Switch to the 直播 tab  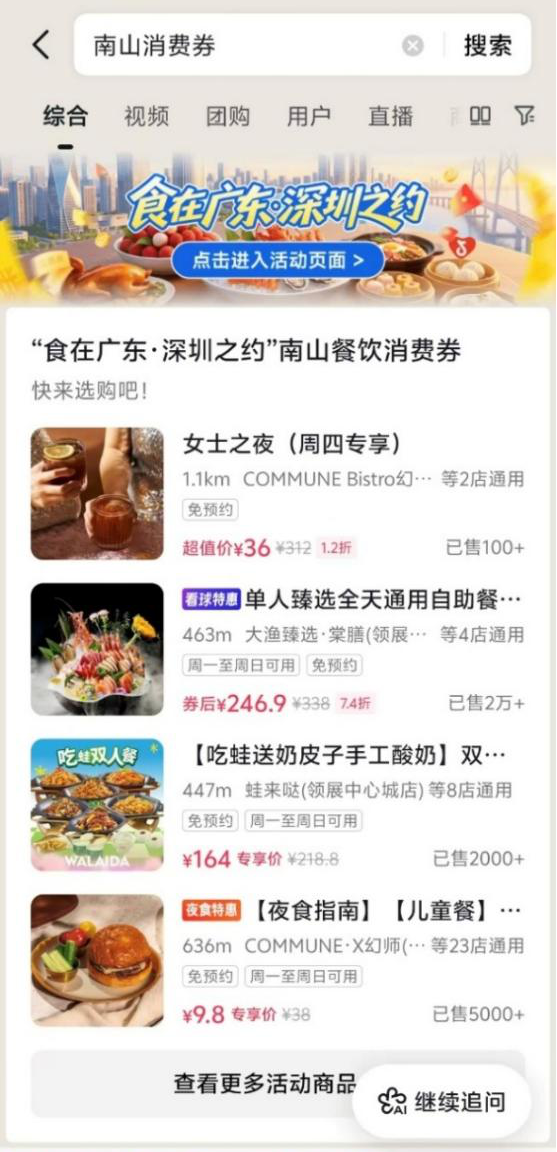point(390,116)
